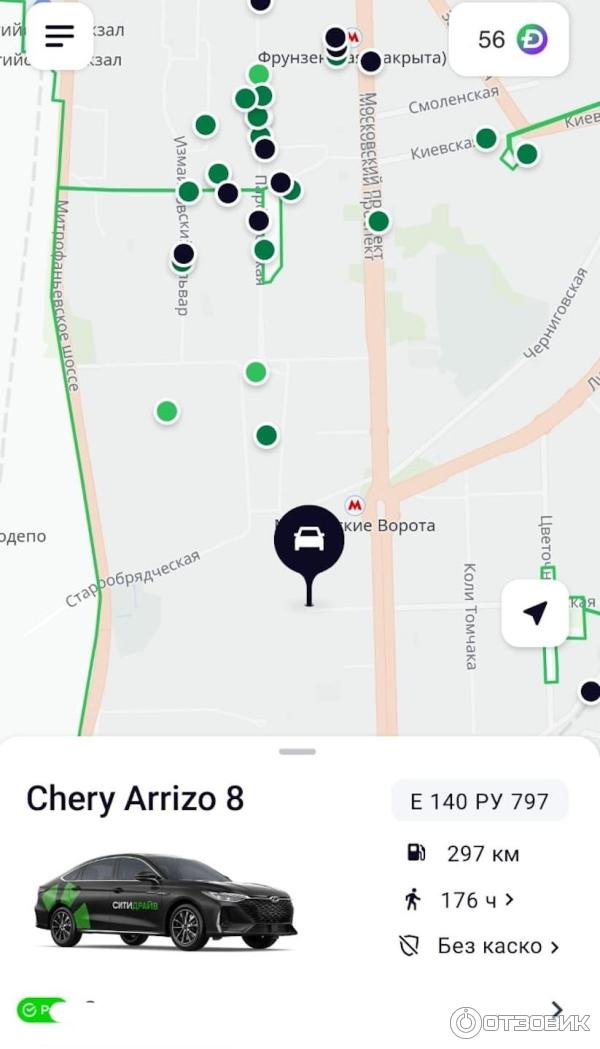Tap the selected car pin on map
This screenshot has height=1049, width=600.
(x=309, y=541)
